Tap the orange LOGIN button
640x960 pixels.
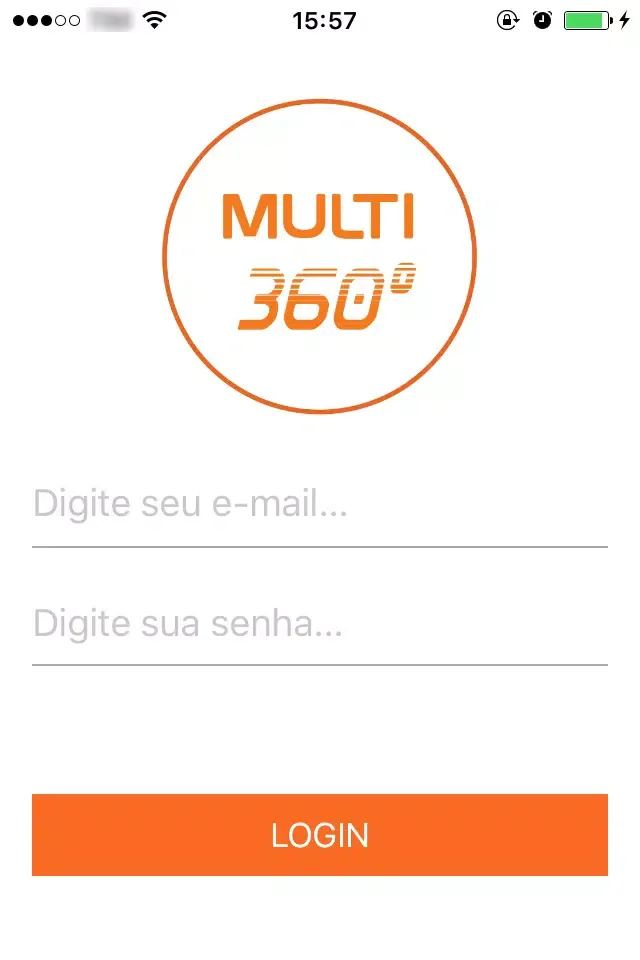pyautogui.click(x=319, y=835)
